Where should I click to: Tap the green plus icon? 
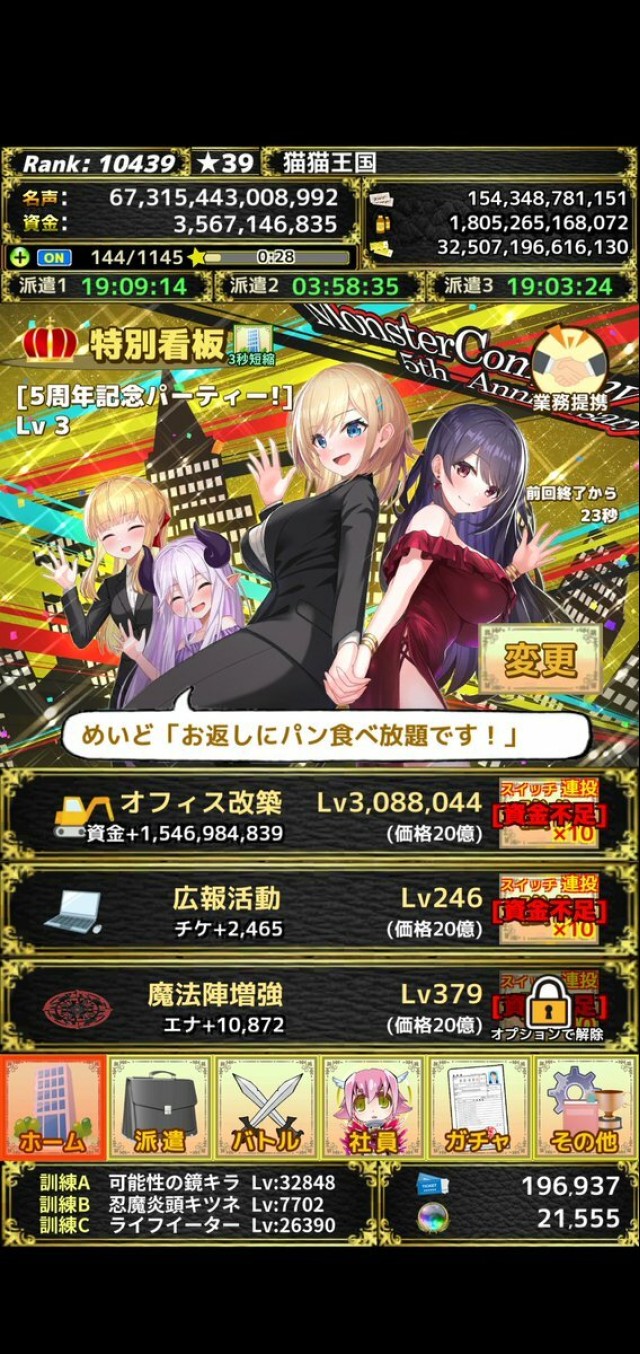click(x=18, y=257)
